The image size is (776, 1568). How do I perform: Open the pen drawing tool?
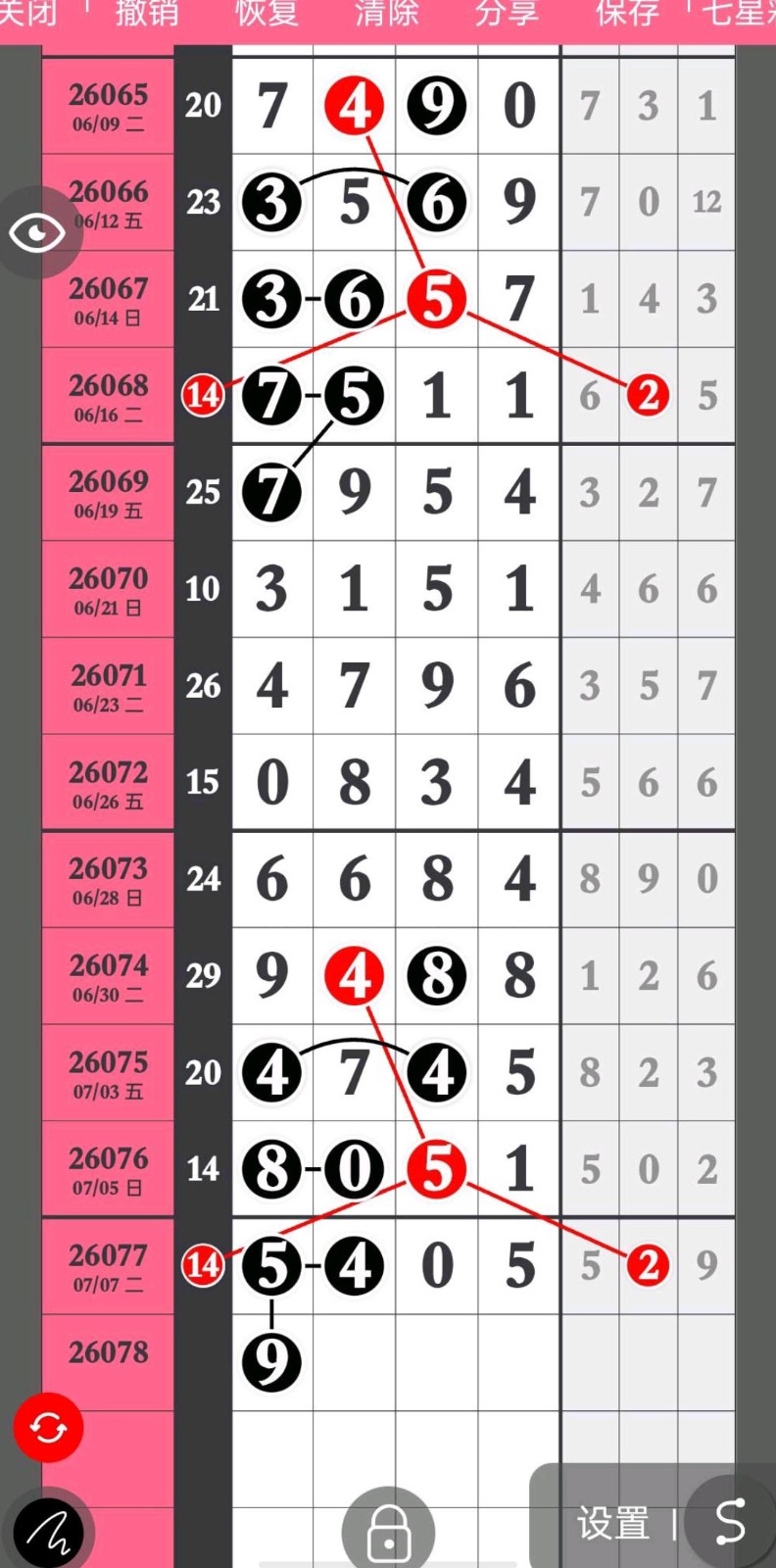[49, 1531]
